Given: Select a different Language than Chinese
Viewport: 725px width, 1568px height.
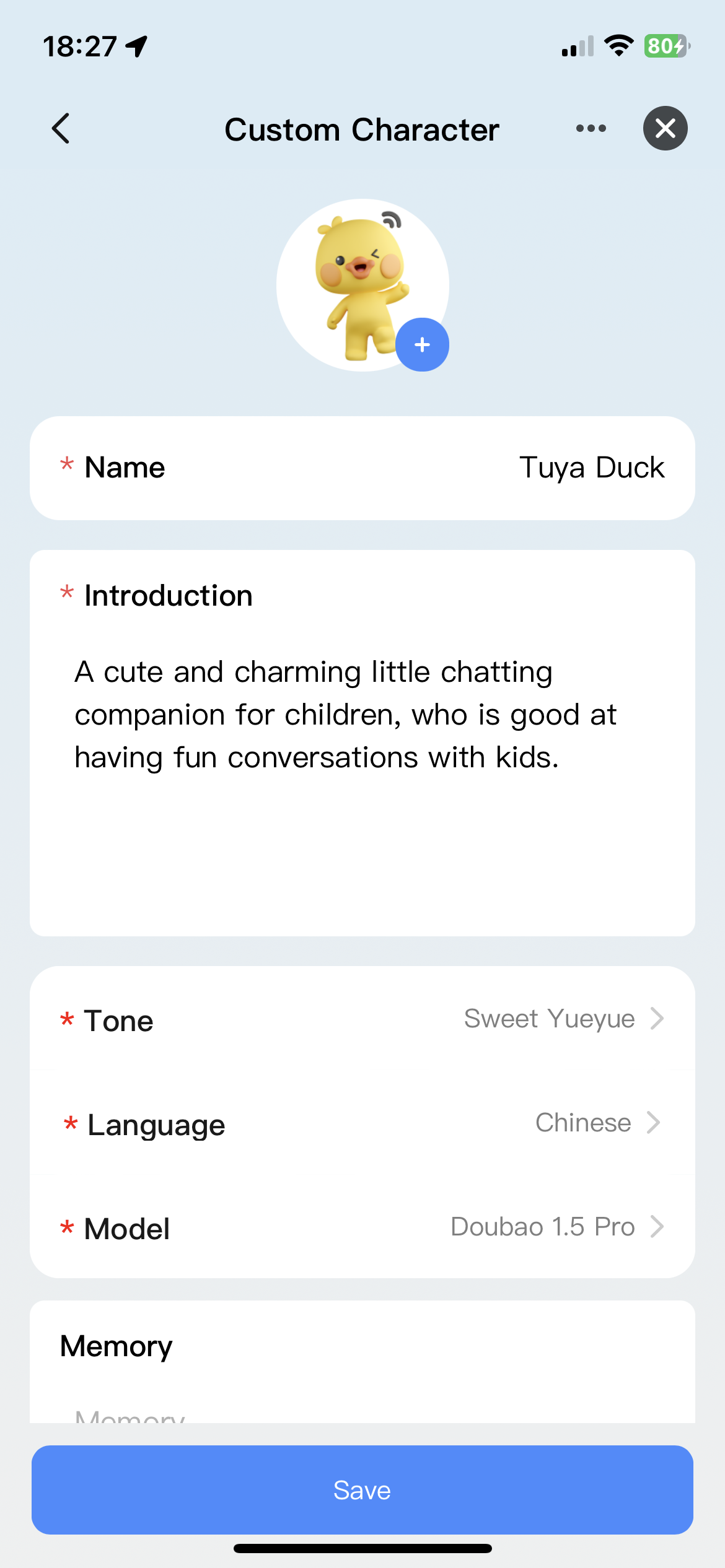Looking at the screenshot, I should click(362, 1123).
